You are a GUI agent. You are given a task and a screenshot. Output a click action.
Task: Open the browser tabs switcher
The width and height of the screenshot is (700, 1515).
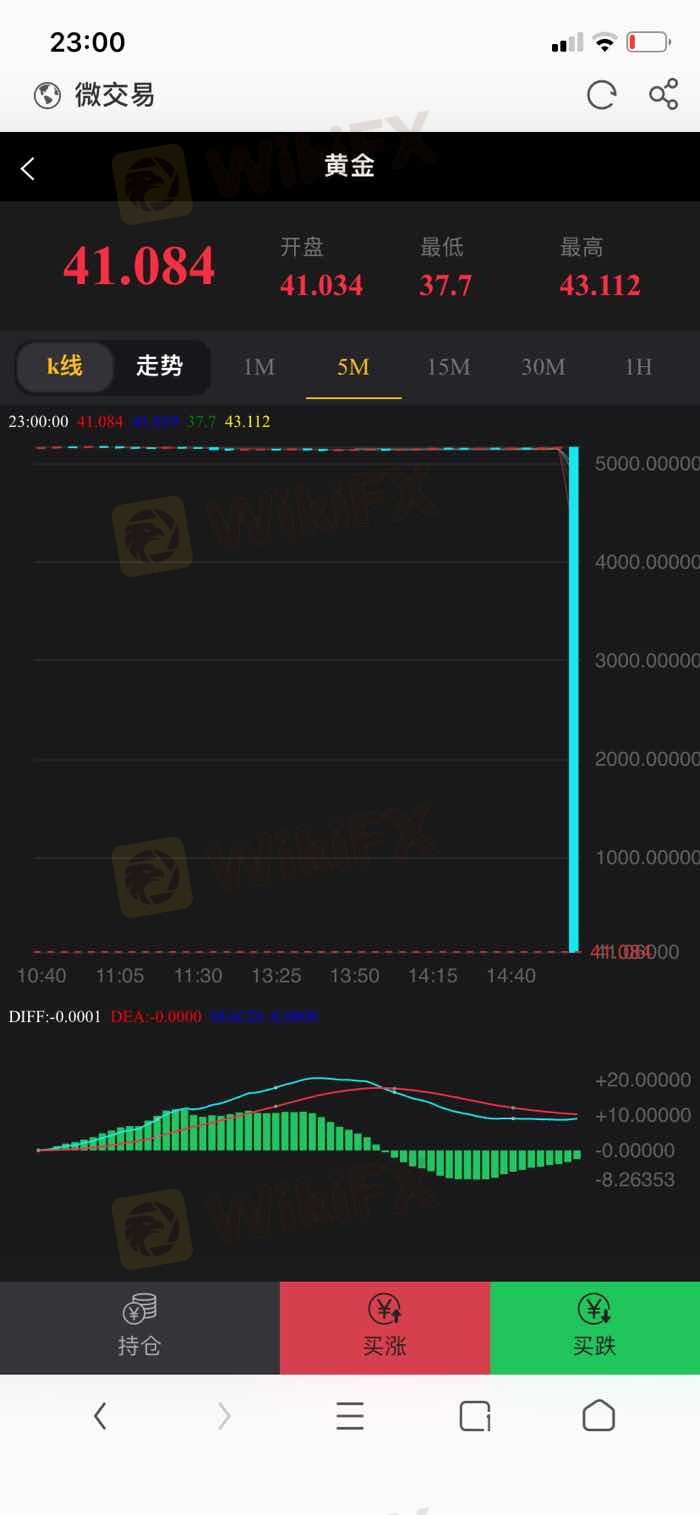(475, 1416)
